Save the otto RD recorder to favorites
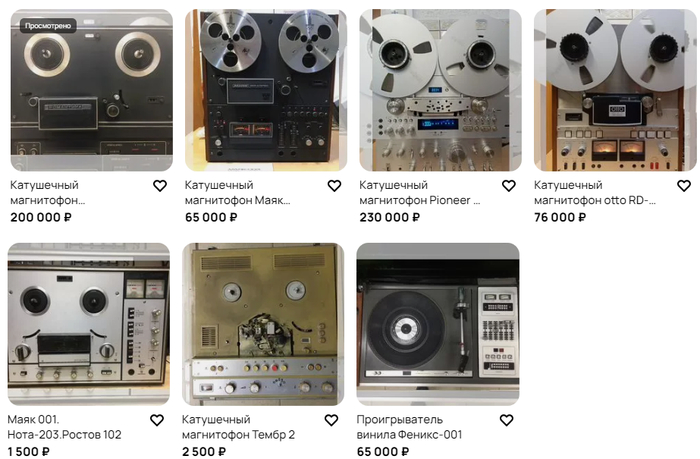Viewport: 700px width, 459px height. [x=684, y=186]
